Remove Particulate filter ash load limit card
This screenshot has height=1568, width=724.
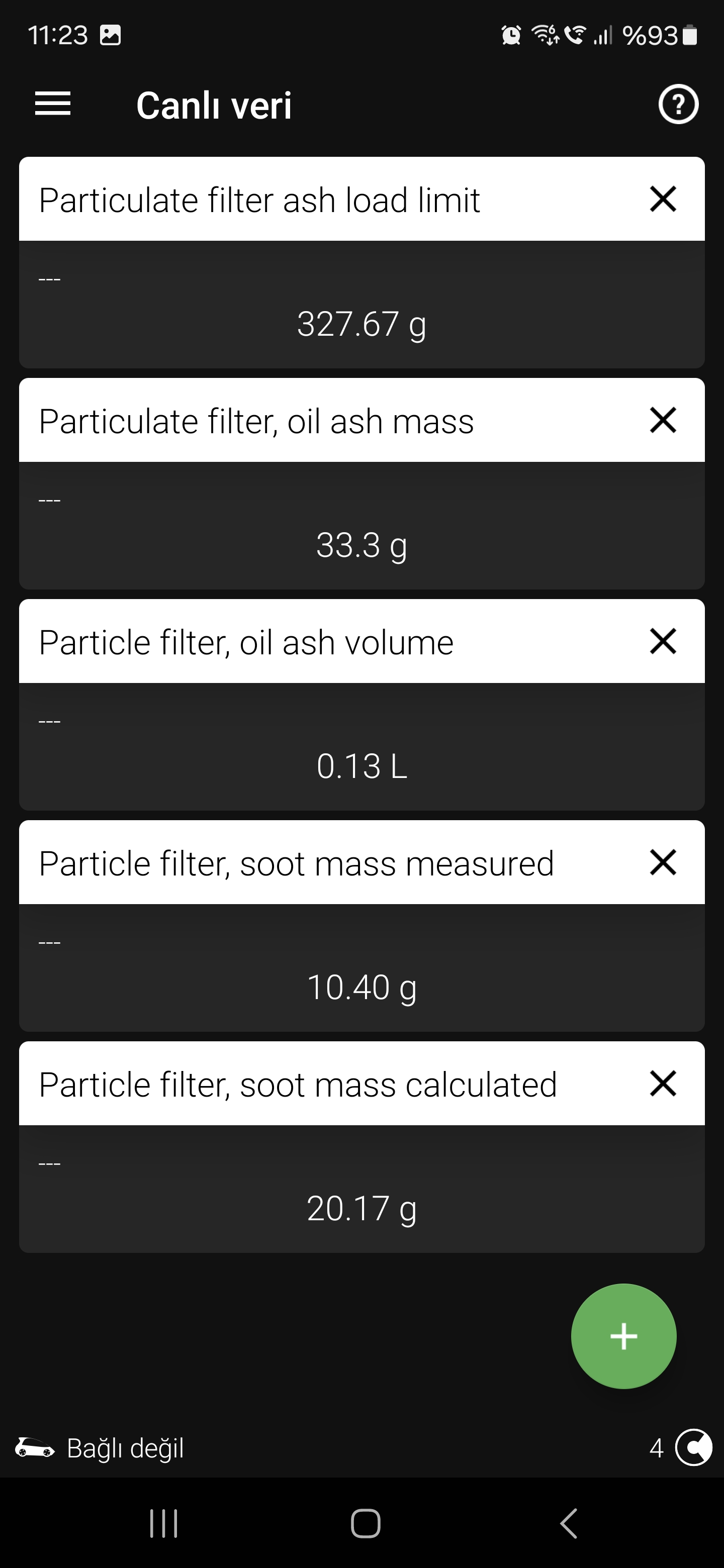tap(663, 199)
